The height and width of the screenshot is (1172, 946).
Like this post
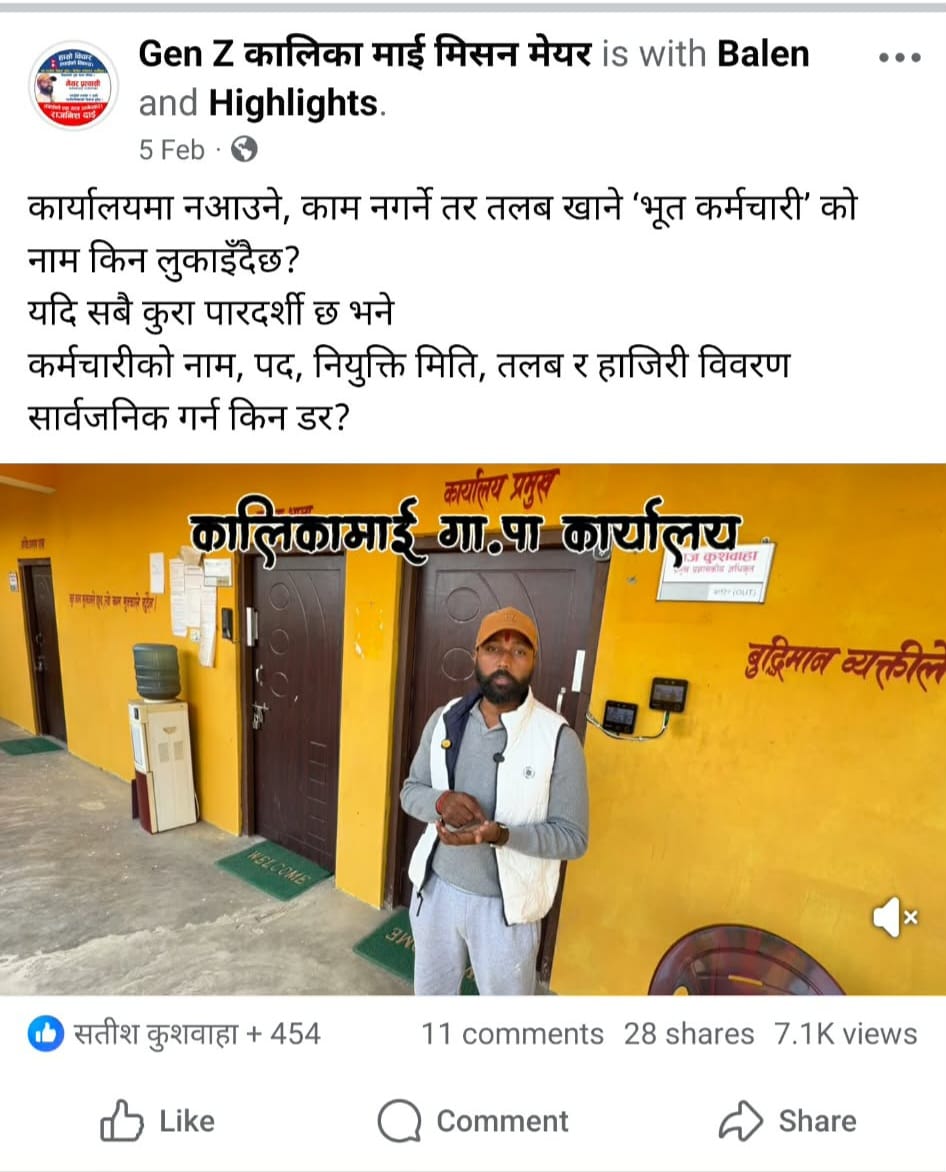[158, 1121]
